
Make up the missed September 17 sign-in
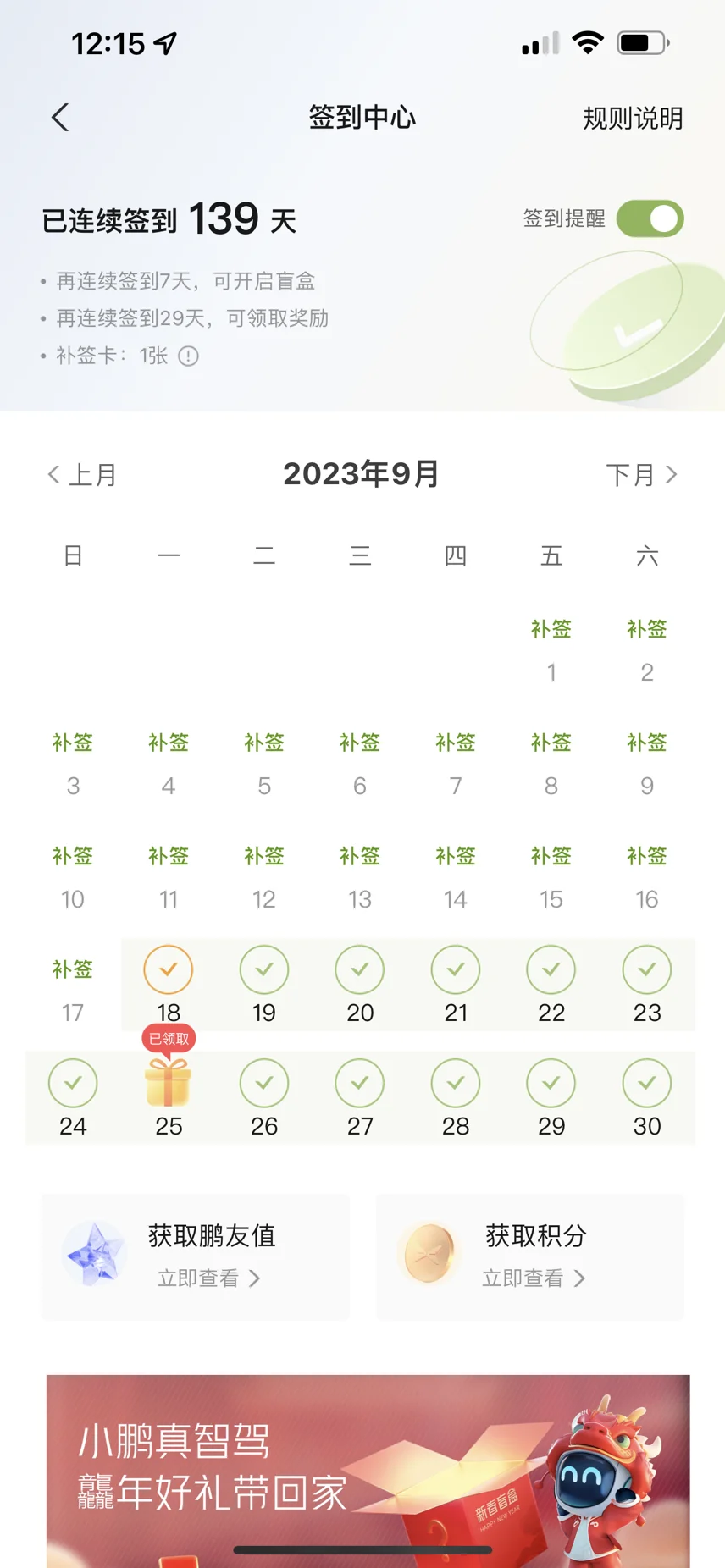click(x=73, y=970)
